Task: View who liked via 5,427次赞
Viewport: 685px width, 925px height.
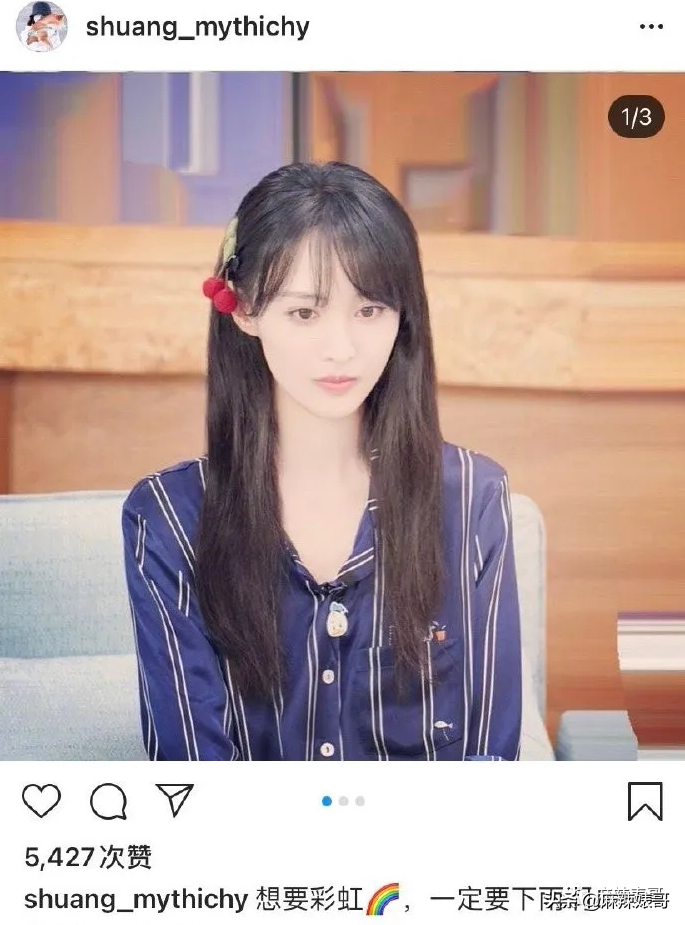Action: tap(88, 856)
